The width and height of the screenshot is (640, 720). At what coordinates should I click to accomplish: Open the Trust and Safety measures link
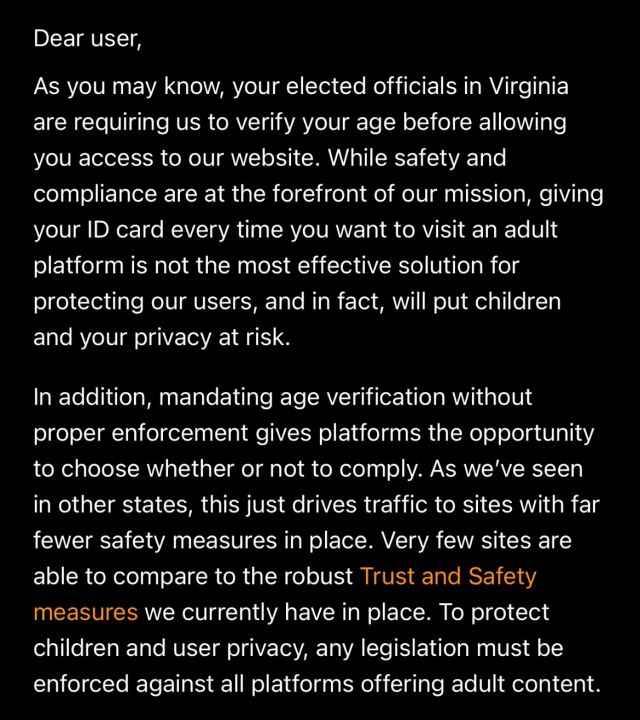point(447,577)
